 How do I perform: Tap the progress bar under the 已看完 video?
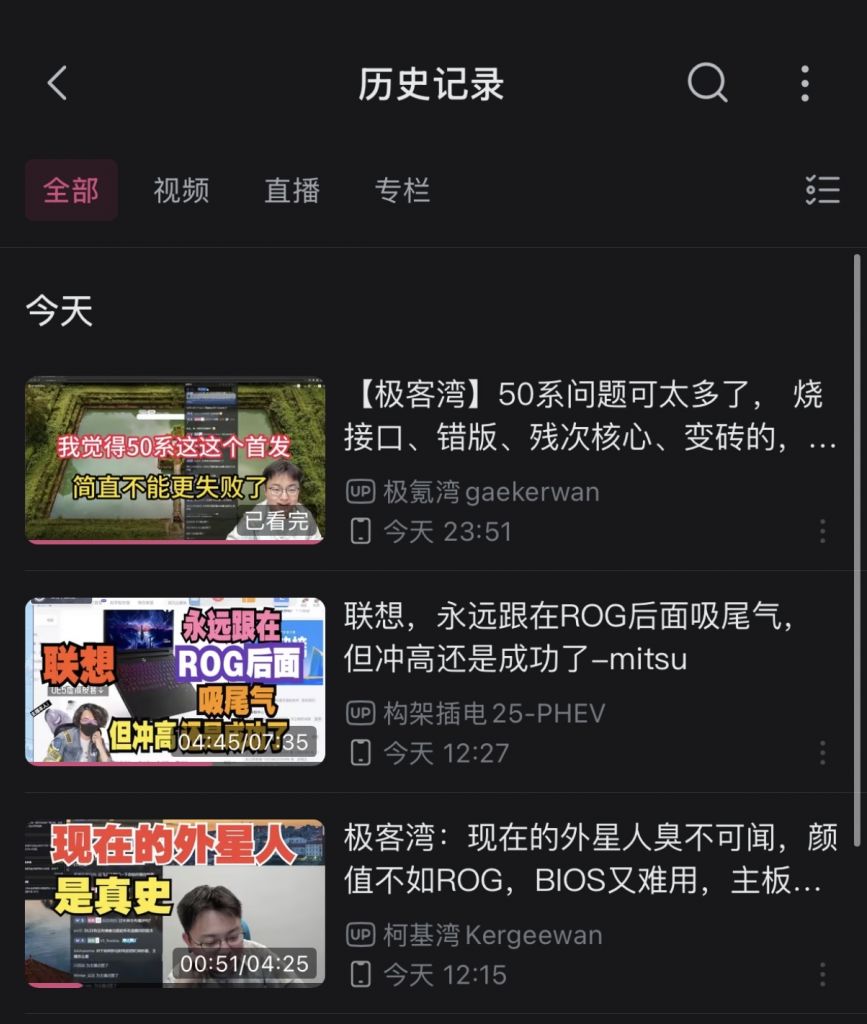point(174,538)
